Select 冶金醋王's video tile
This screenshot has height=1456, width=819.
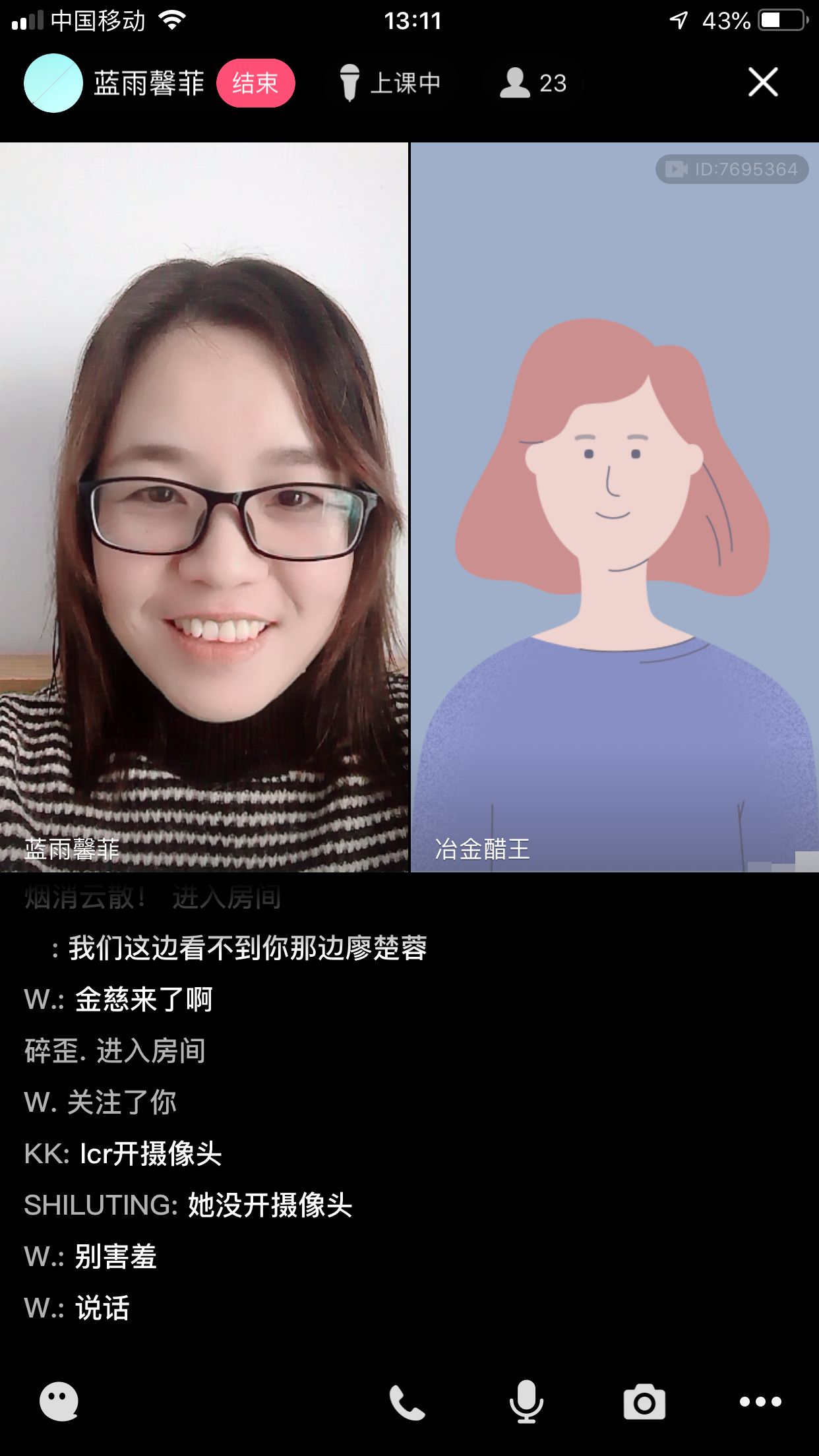coord(615,508)
